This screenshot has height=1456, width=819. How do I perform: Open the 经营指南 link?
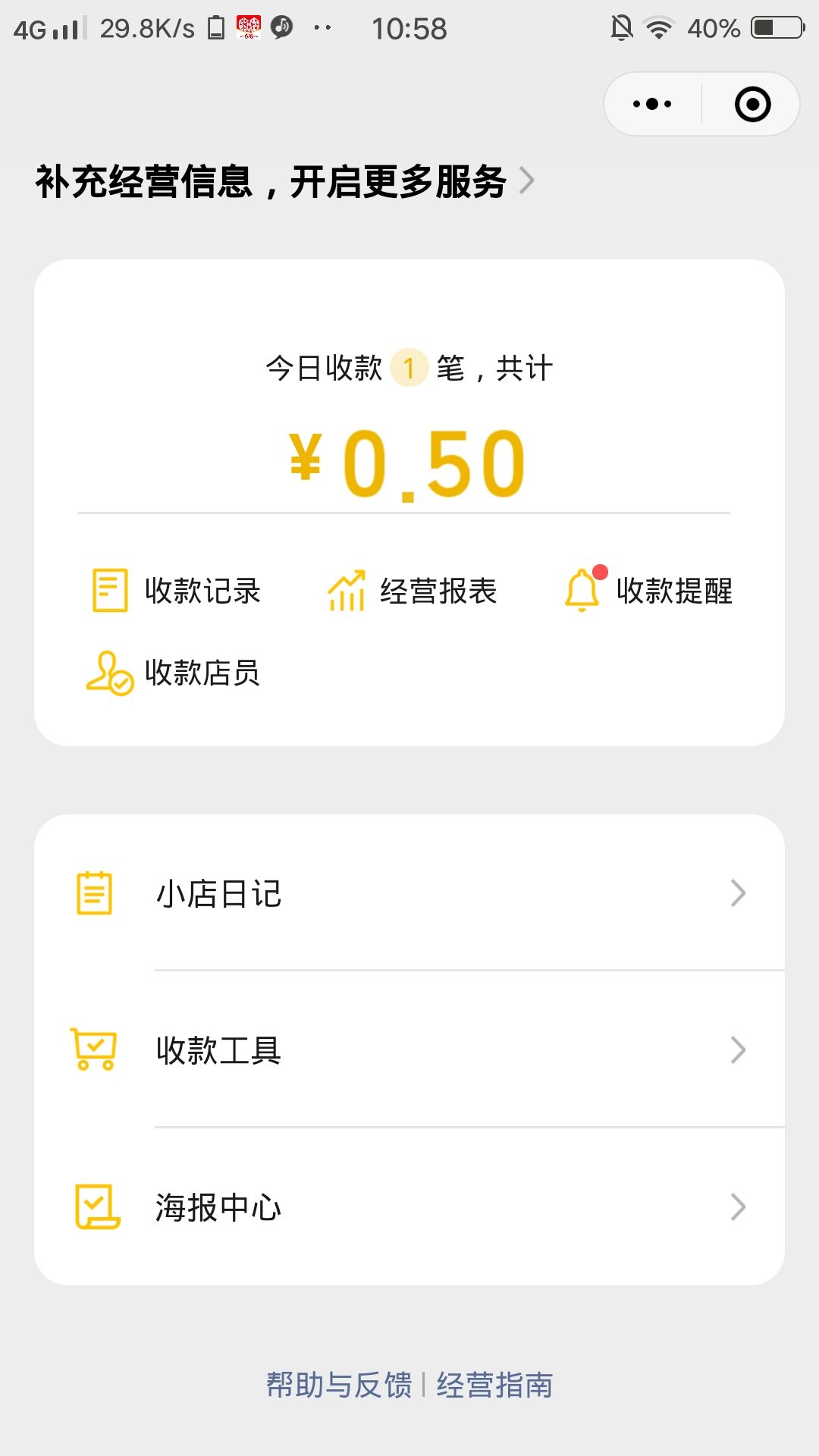pos(494,1385)
